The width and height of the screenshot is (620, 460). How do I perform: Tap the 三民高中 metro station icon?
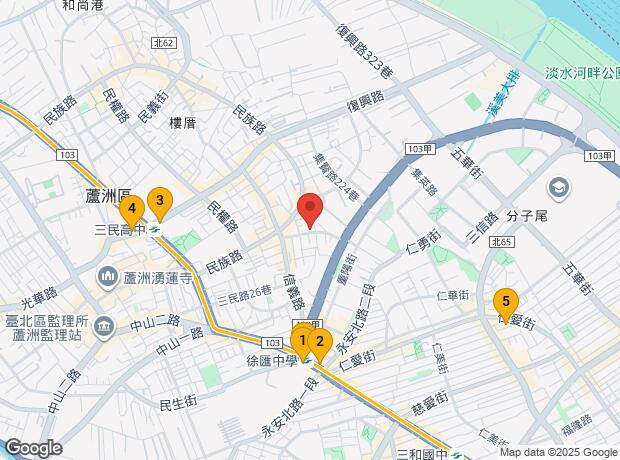point(154,229)
